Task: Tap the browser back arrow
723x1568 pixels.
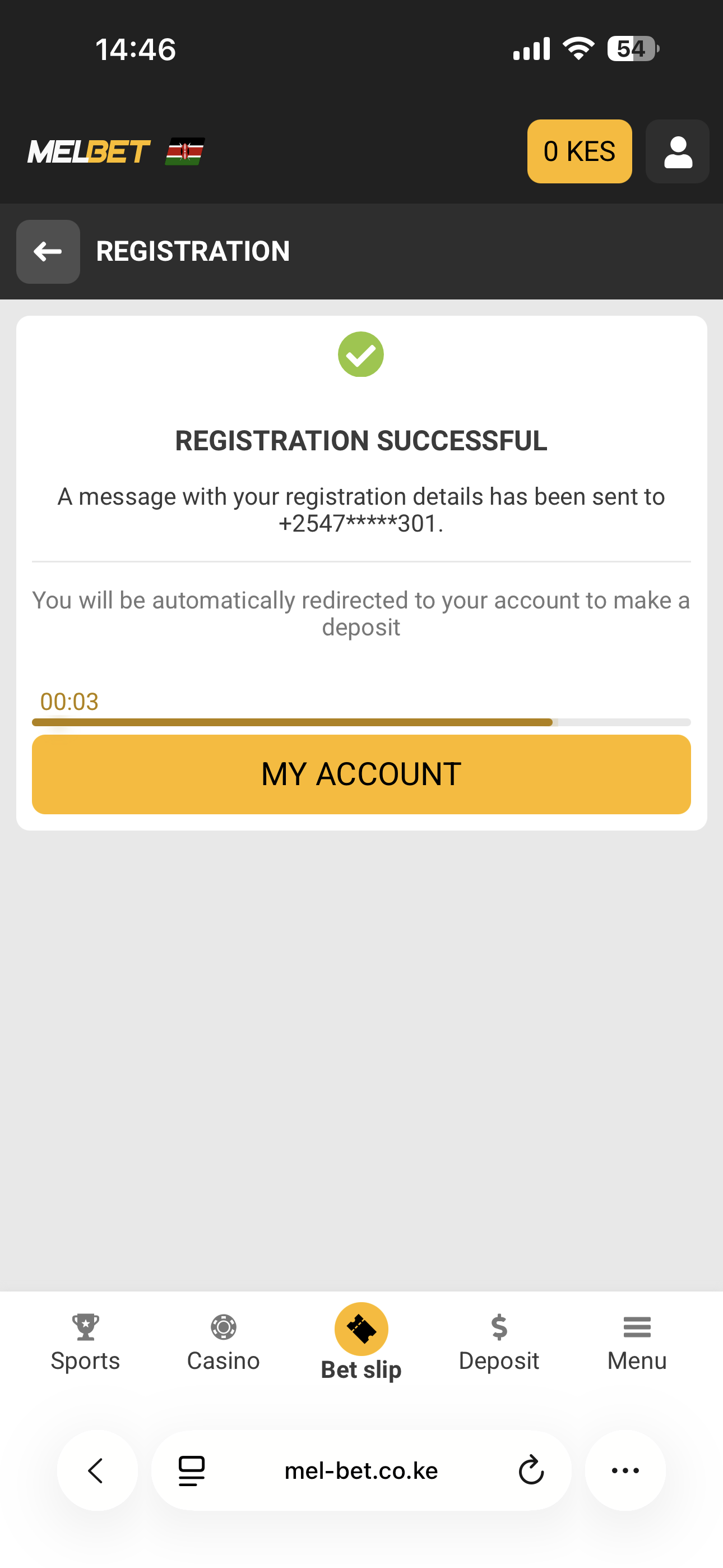Action: [x=97, y=1470]
